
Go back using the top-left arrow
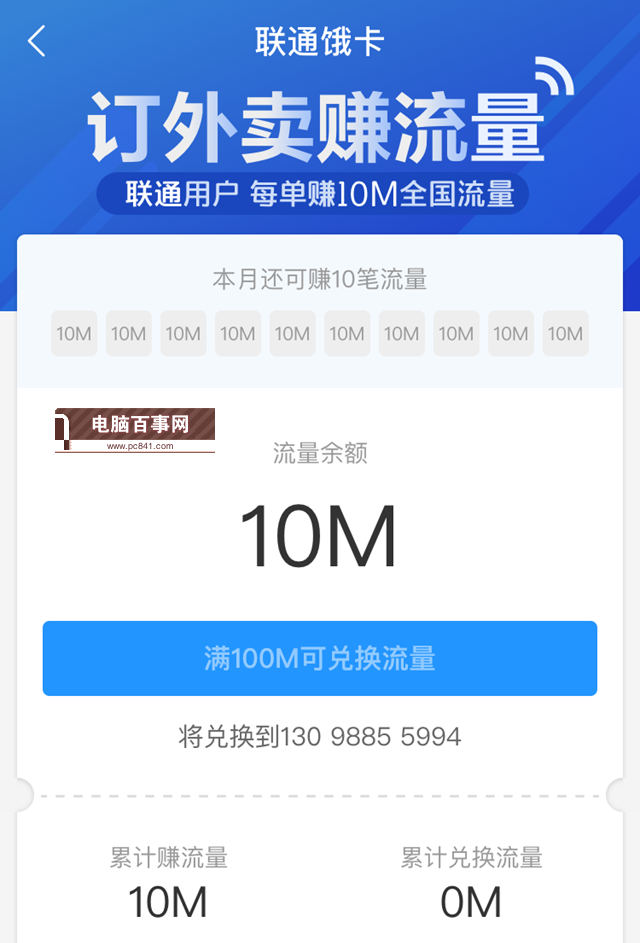point(37,41)
